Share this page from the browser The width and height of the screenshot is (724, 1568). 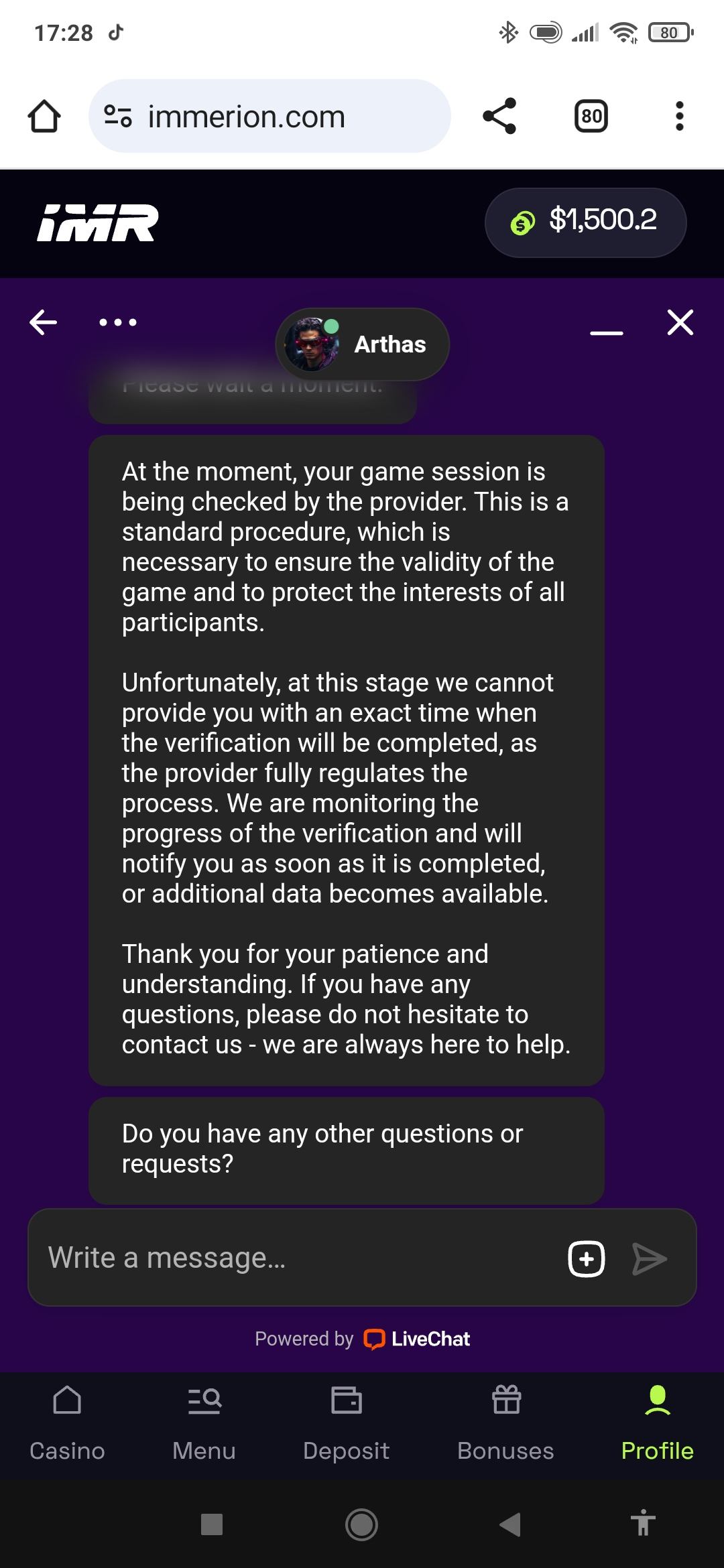(499, 116)
